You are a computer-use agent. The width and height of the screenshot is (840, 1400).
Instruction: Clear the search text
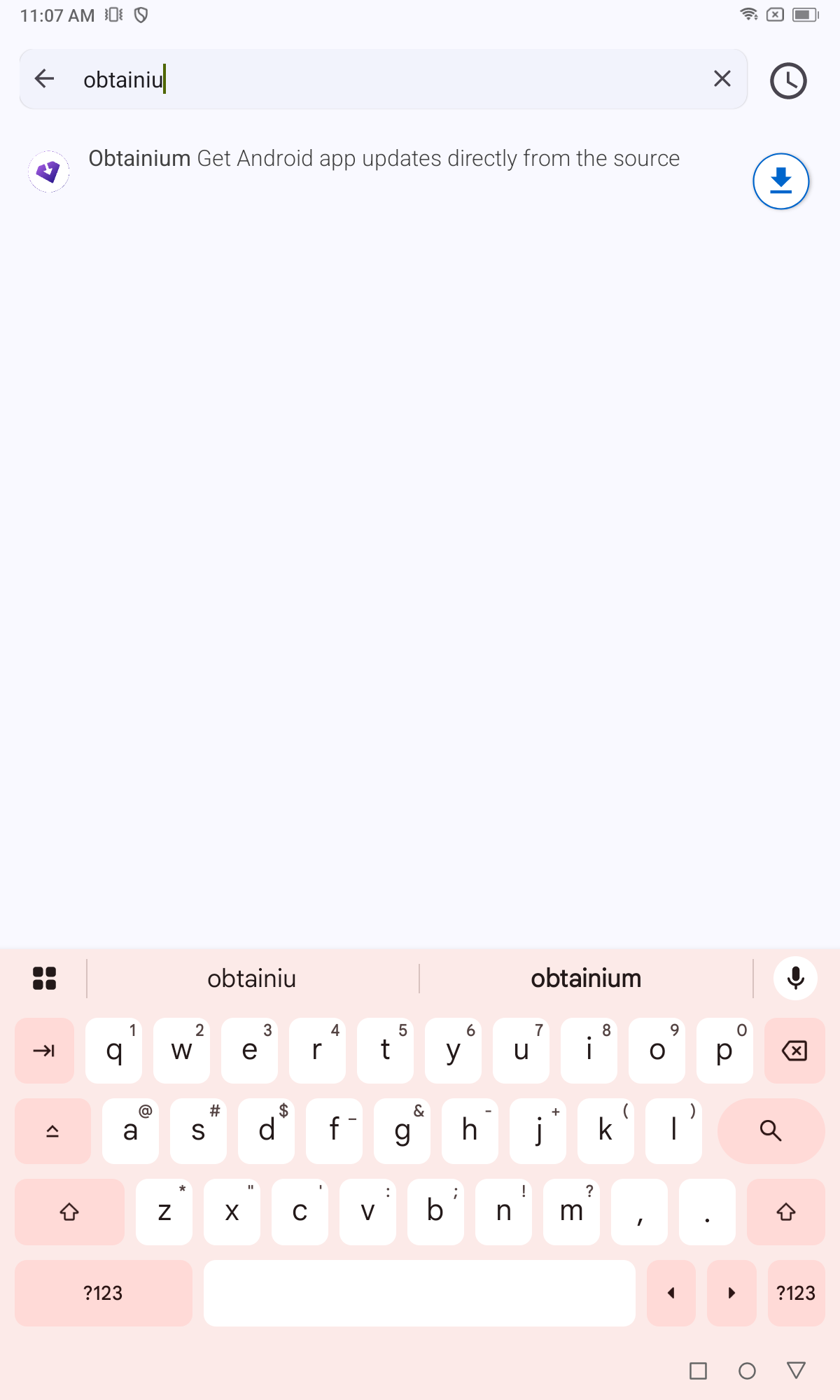pos(722,79)
